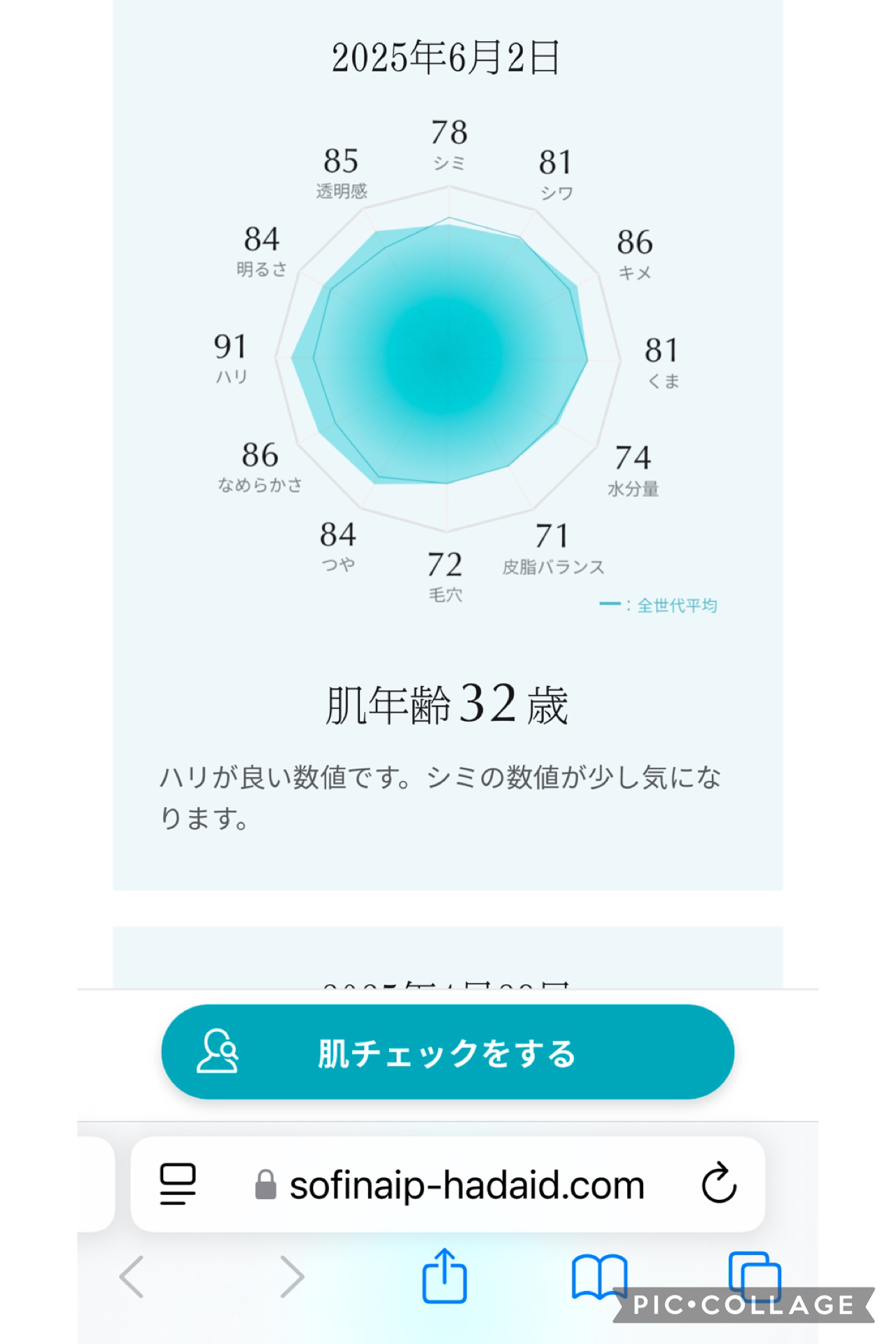Share this page
The image size is (896, 1344).
click(444, 1275)
